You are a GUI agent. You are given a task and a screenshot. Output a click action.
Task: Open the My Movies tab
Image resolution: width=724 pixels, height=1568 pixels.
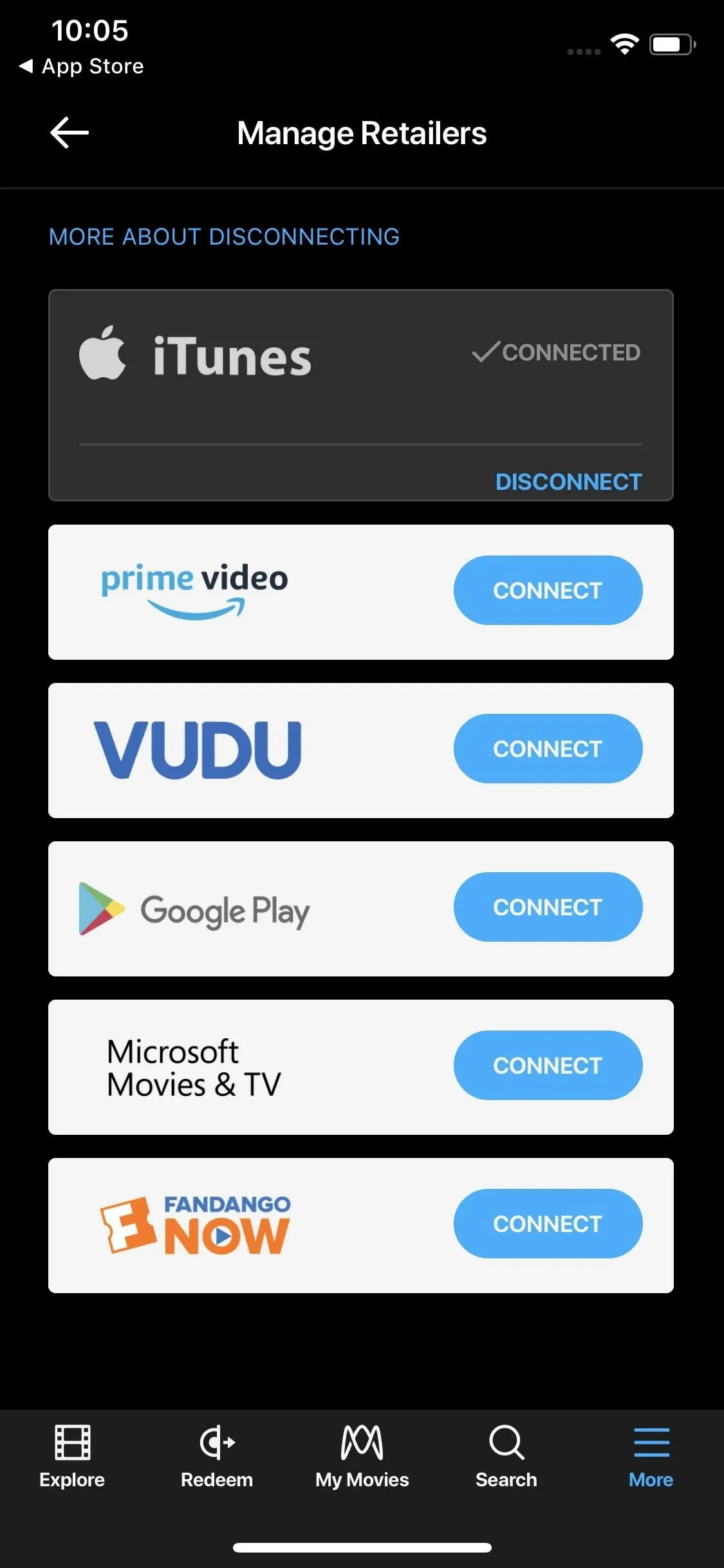pyautogui.click(x=362, y=1457)
